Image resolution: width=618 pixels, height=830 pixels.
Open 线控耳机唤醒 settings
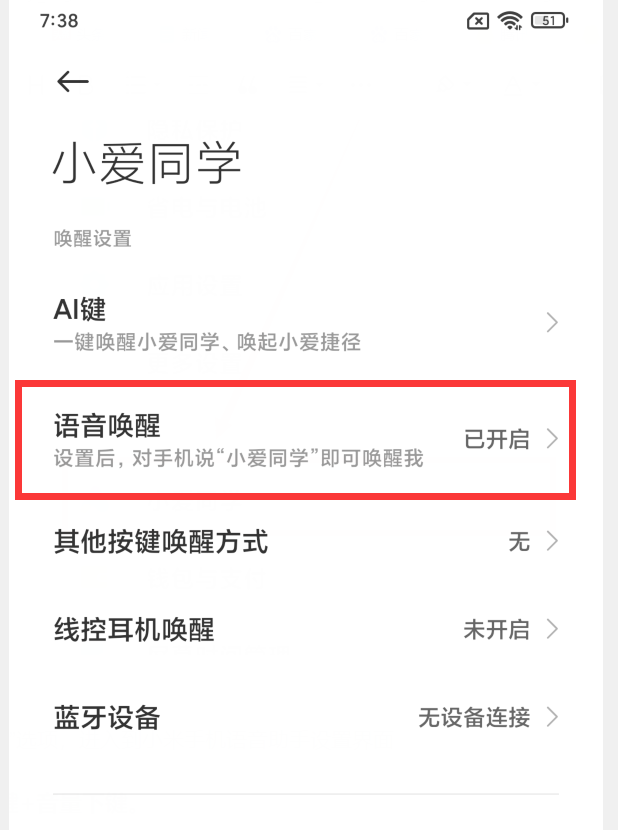tap(300, 629)
